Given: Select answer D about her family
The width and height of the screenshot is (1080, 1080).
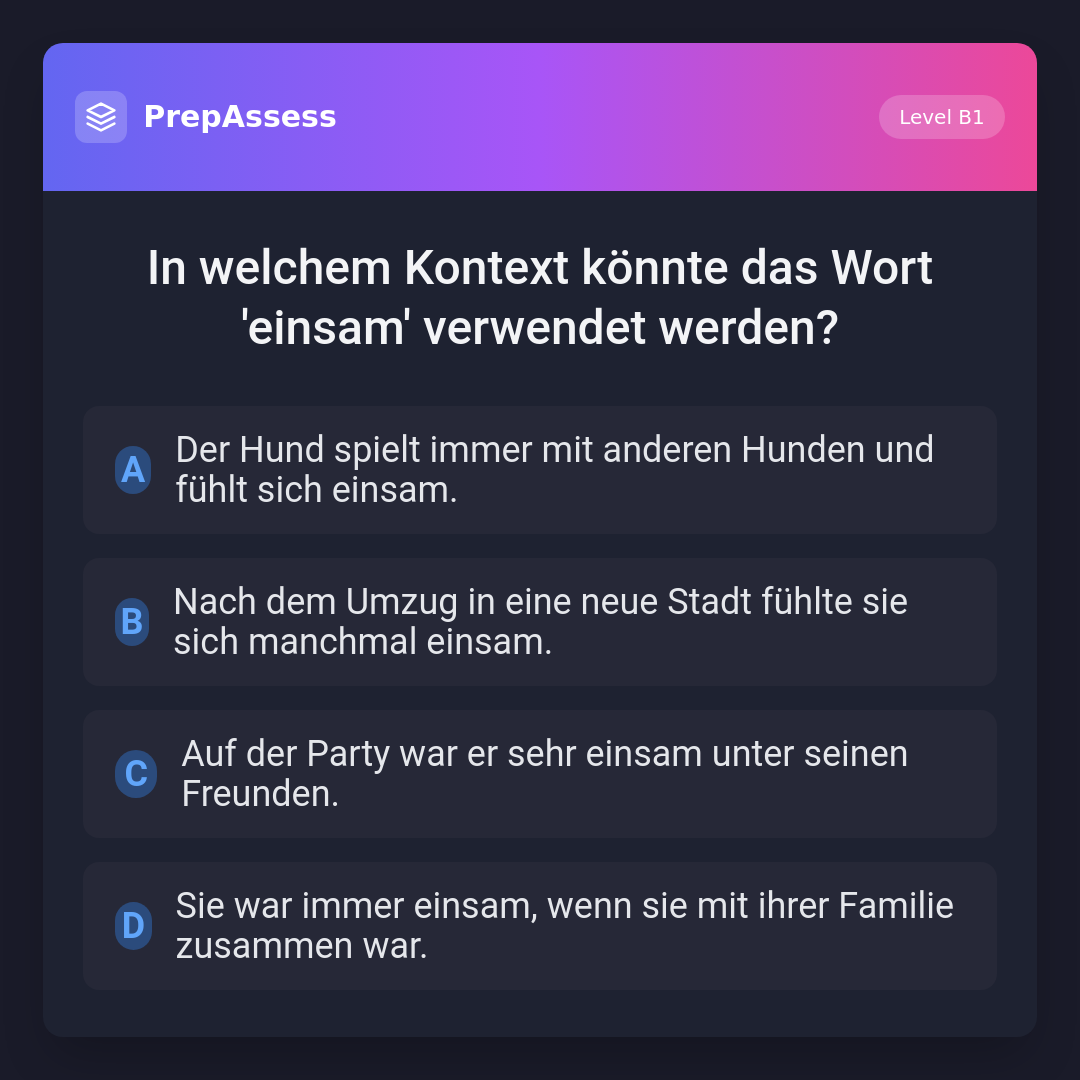Looking at the screenshot, I should click(x=540, y=926).
